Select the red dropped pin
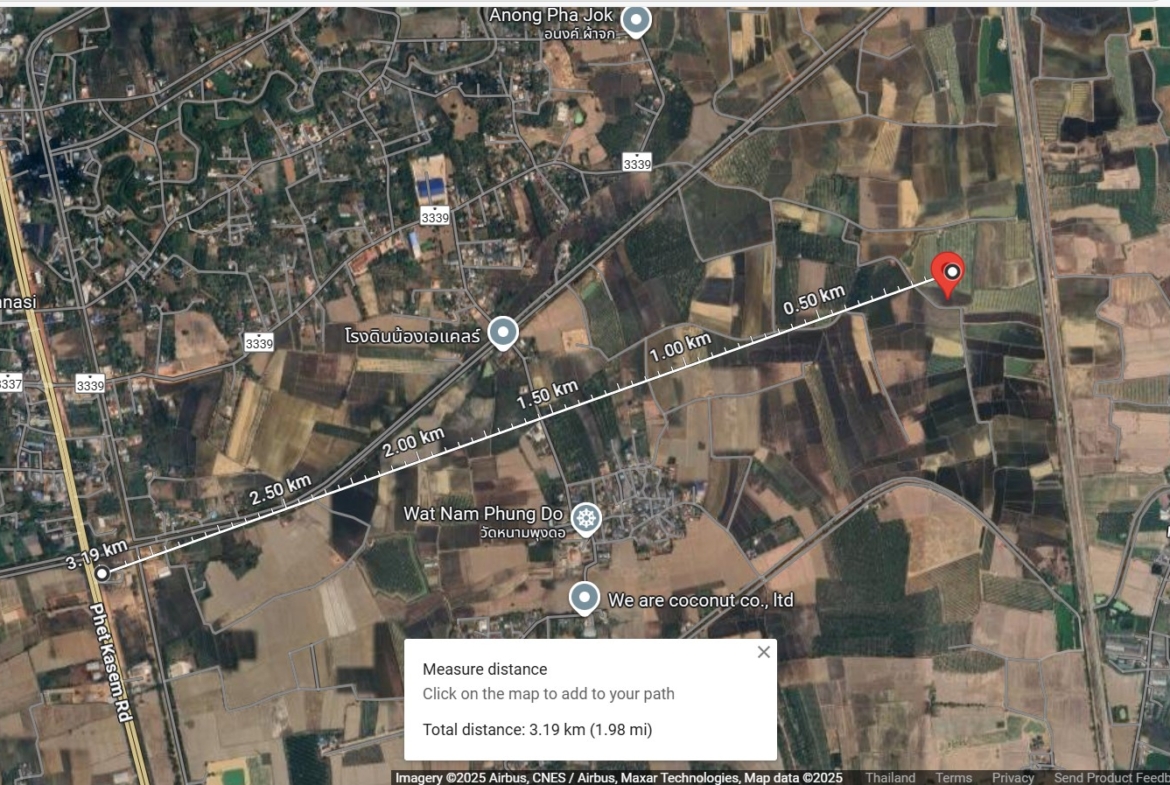Viewport: 1170px width, 785px height. tap(947, 272)
